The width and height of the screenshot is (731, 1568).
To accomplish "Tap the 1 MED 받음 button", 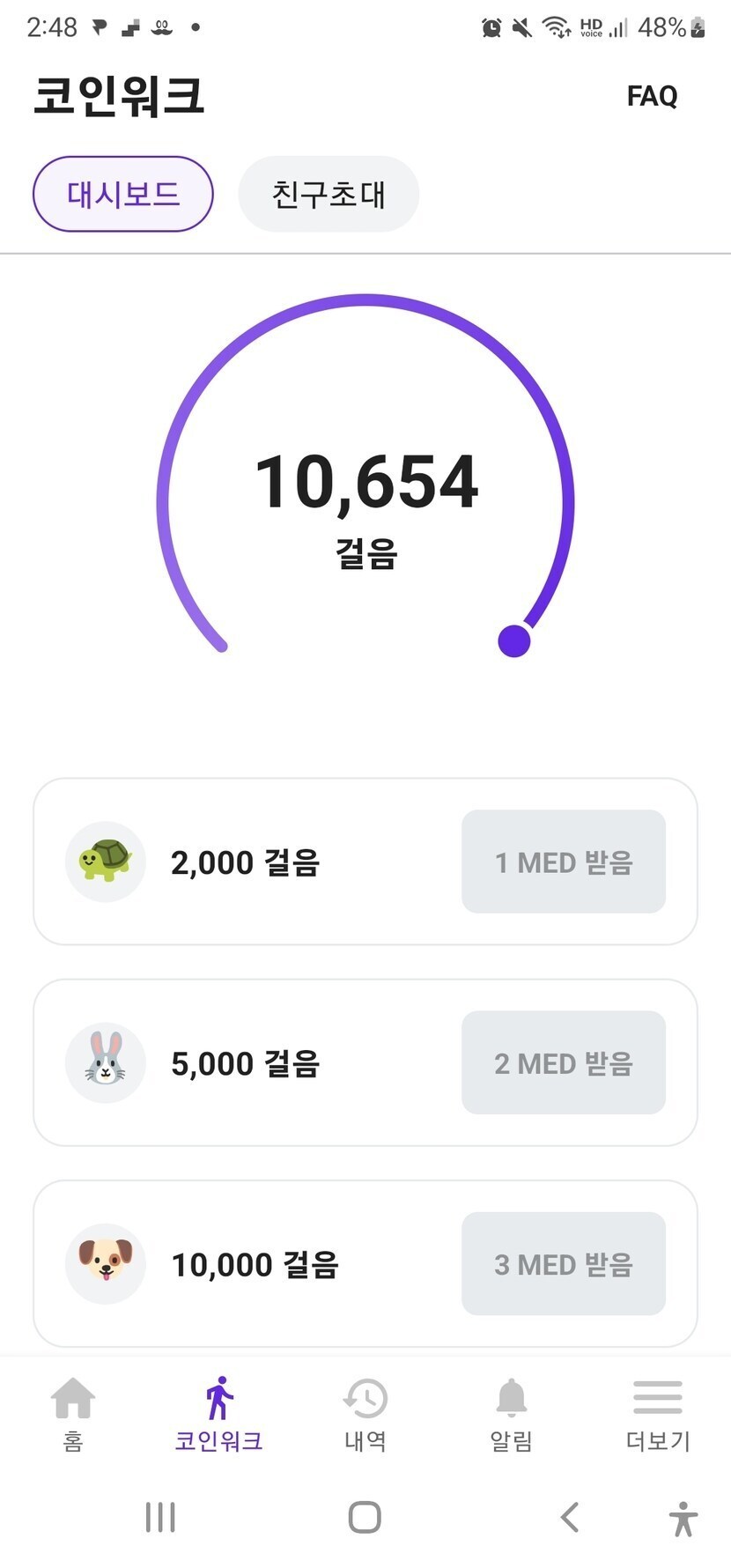I will point(564,862).
